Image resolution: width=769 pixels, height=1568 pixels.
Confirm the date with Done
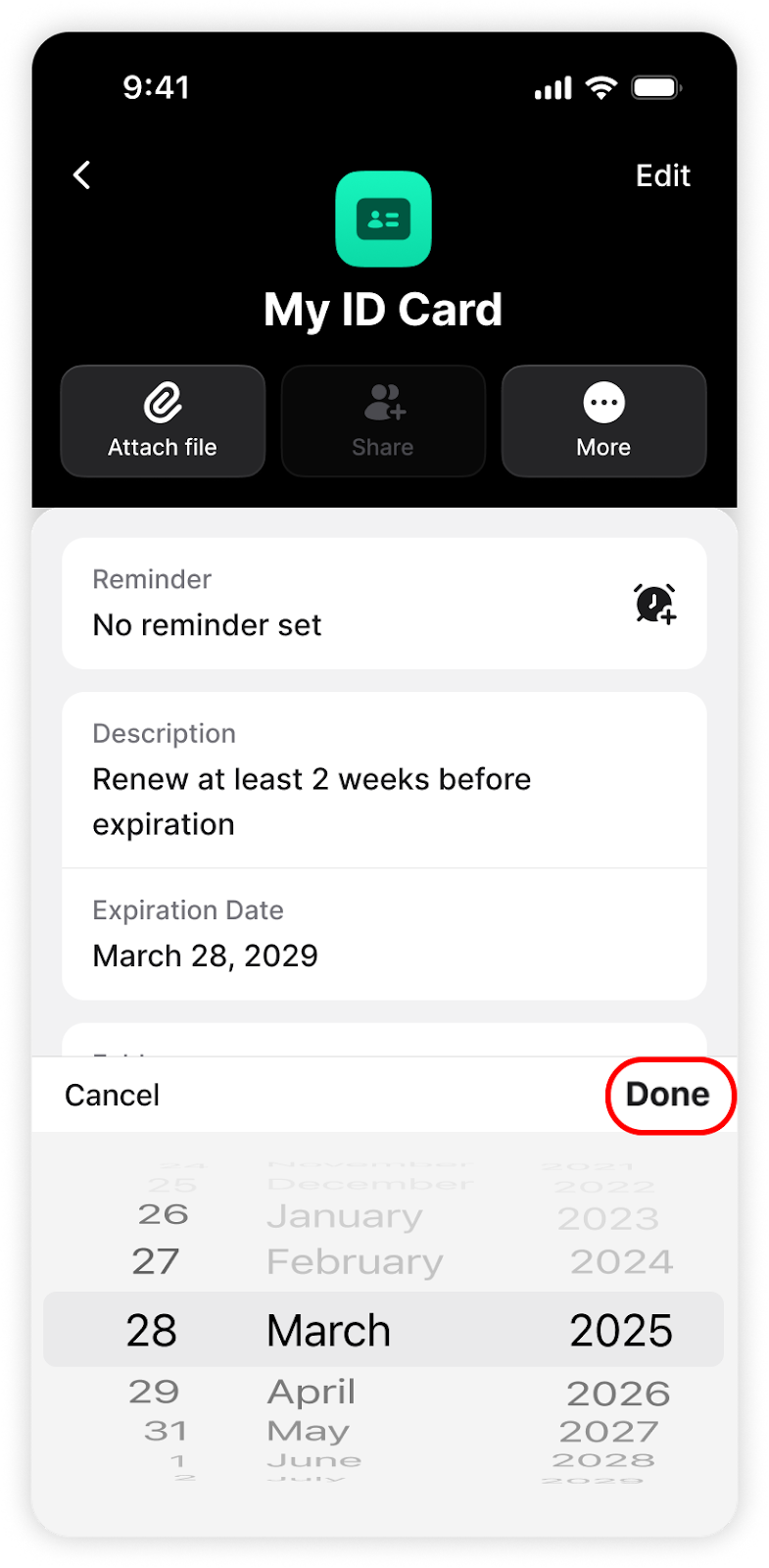(x=667, y=1095)
